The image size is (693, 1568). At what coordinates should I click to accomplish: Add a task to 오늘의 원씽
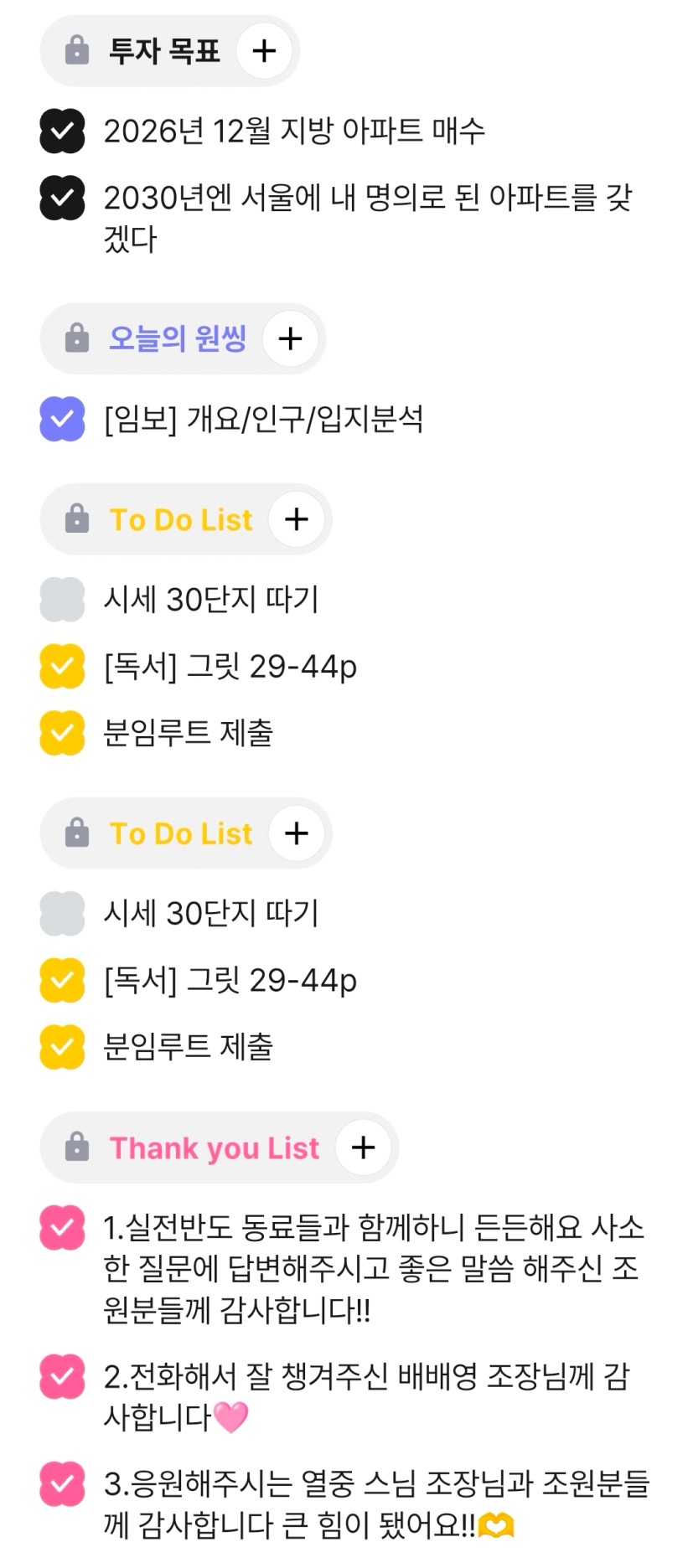[290, 339]
